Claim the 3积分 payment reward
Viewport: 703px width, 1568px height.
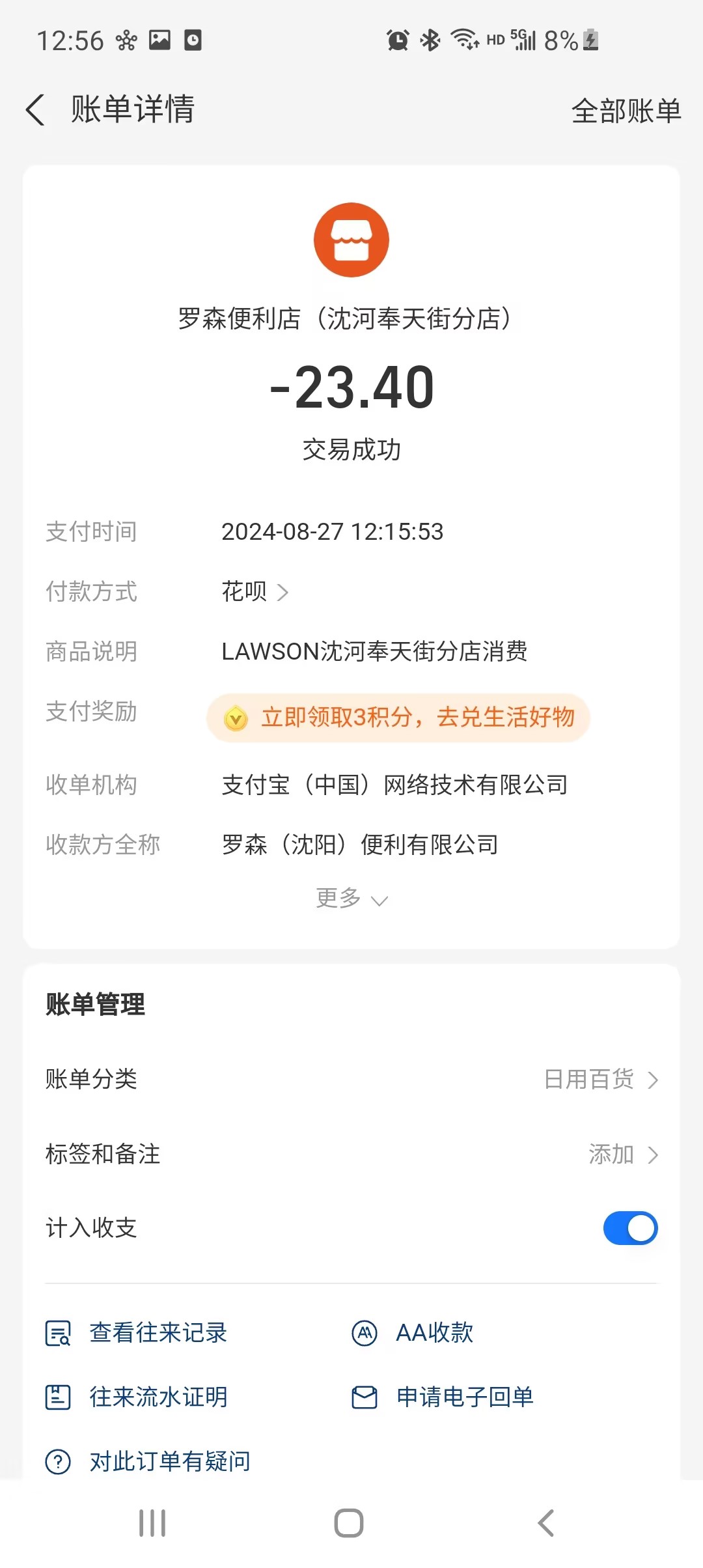click(398, 718)
